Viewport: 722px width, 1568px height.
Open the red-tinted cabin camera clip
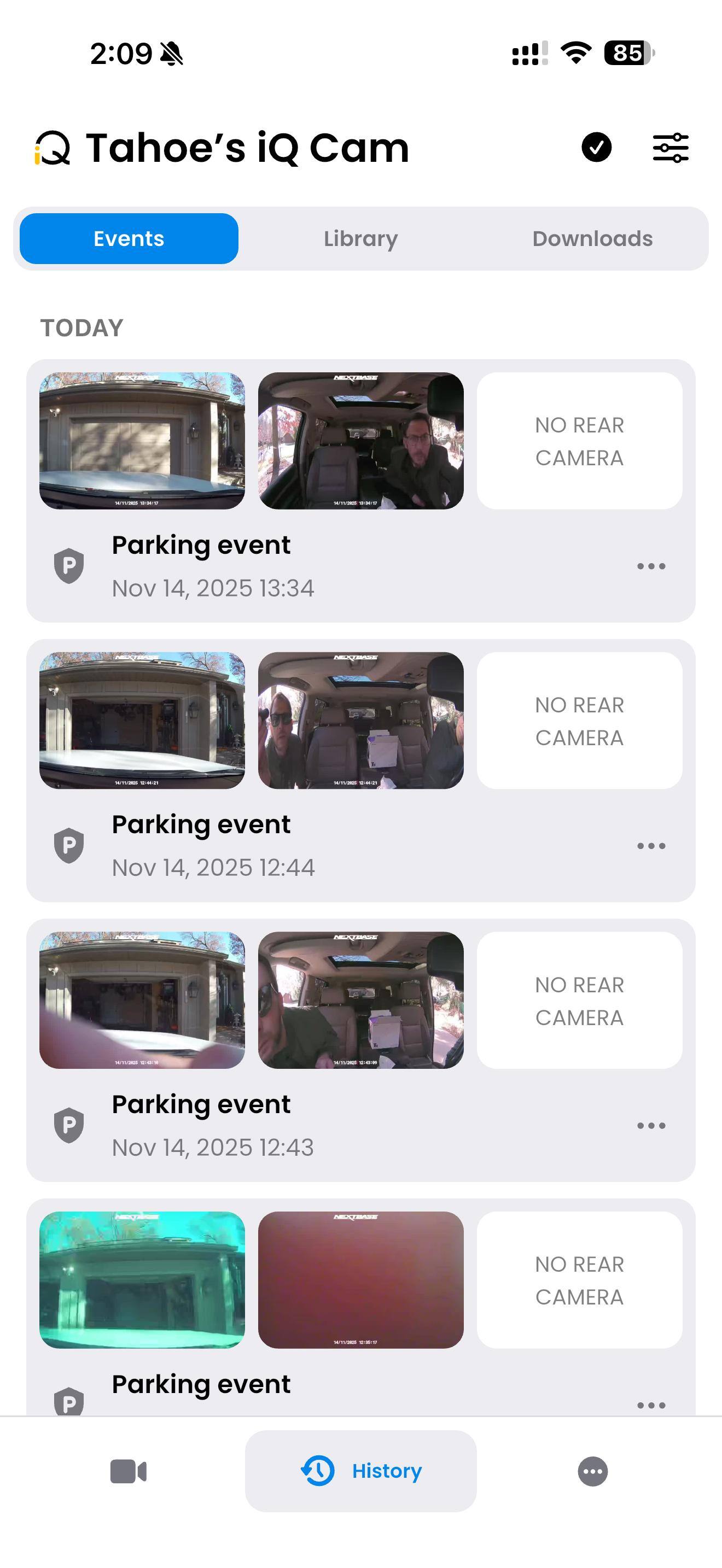[360, 1279]
